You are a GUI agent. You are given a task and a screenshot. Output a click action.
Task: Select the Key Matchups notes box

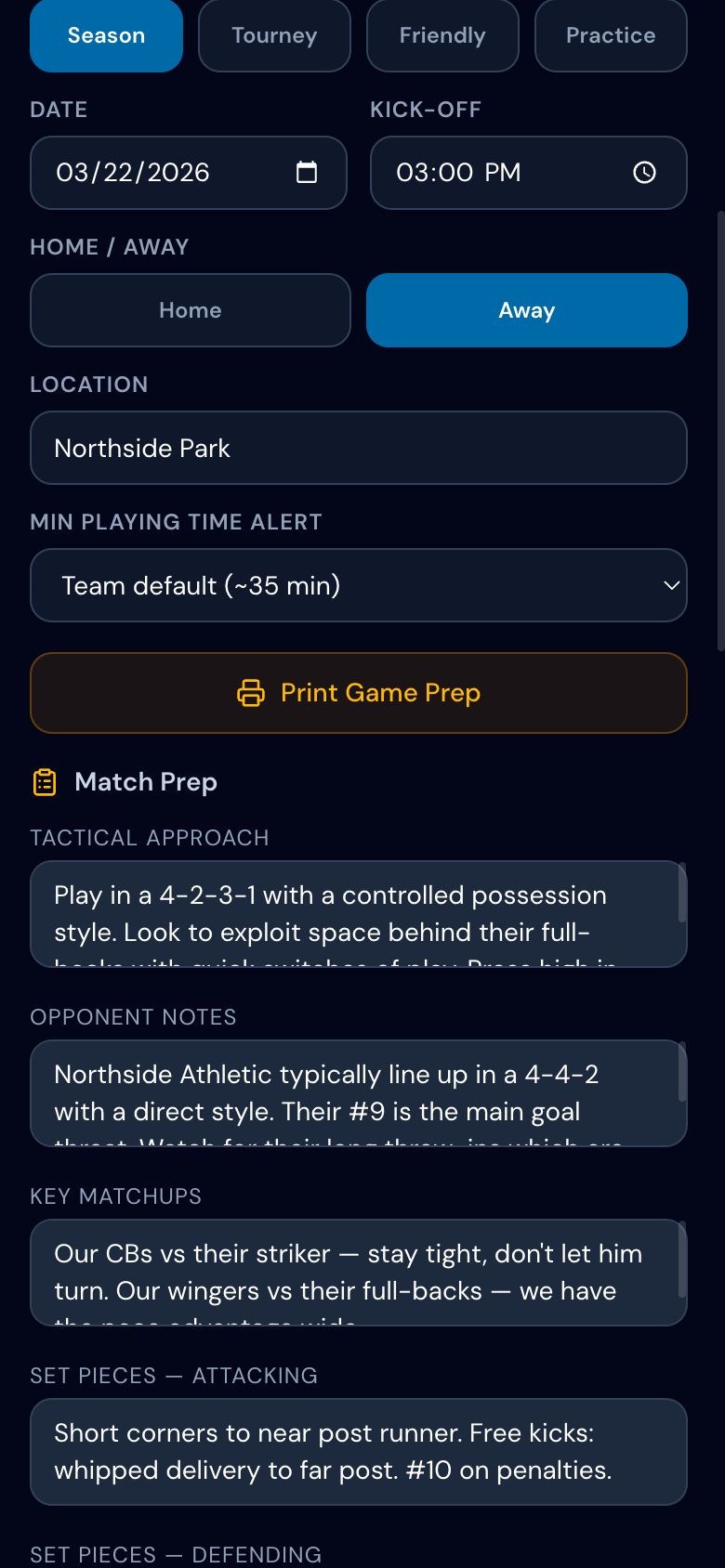[x=359, y=1273]
